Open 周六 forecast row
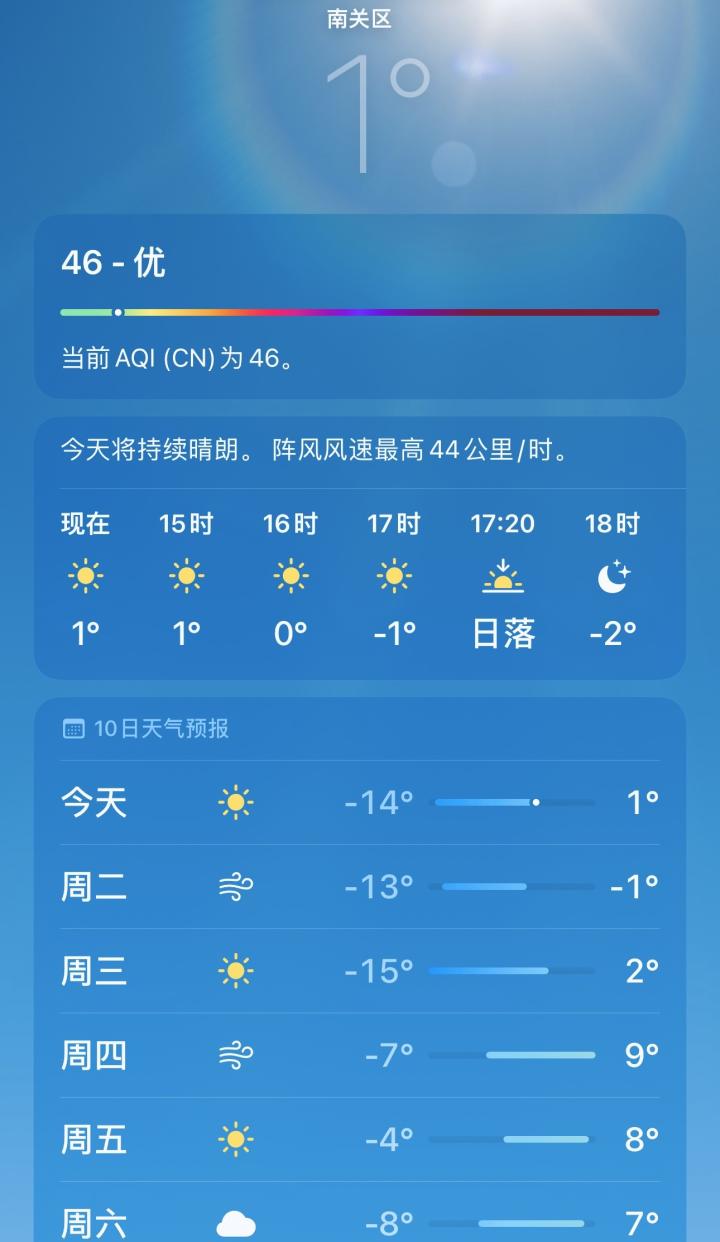The height and width of the screenshot is (1242, 720). pos(360,1220)
